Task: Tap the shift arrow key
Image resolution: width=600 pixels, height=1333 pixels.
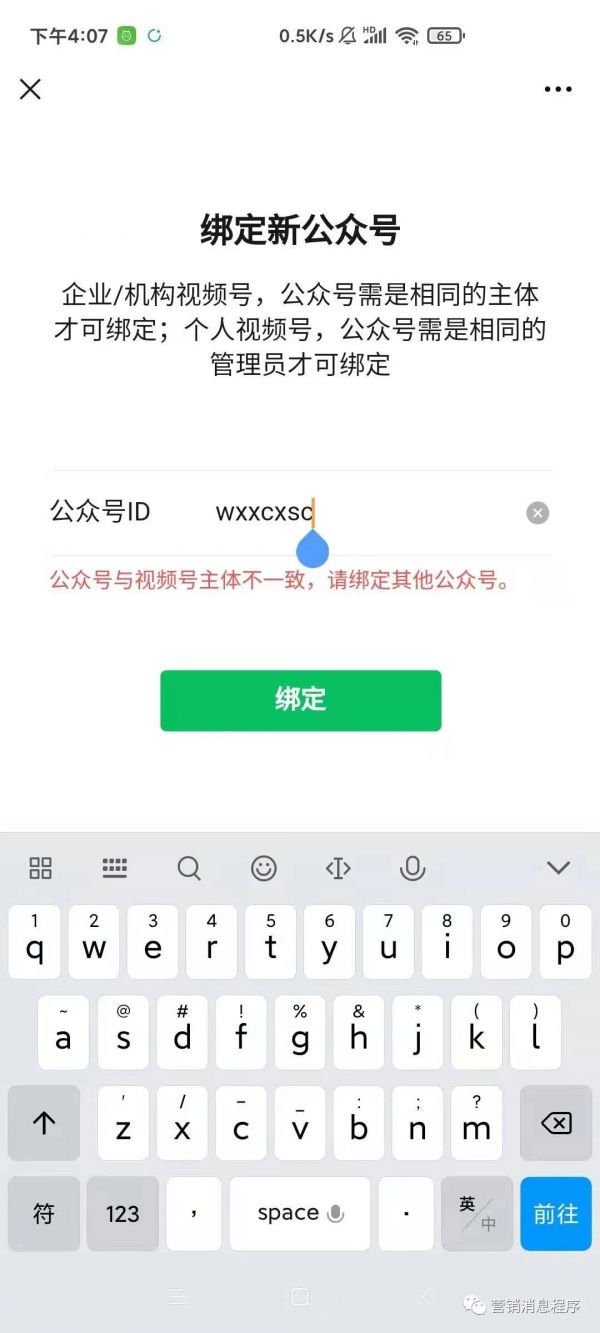Action: 44,1123
